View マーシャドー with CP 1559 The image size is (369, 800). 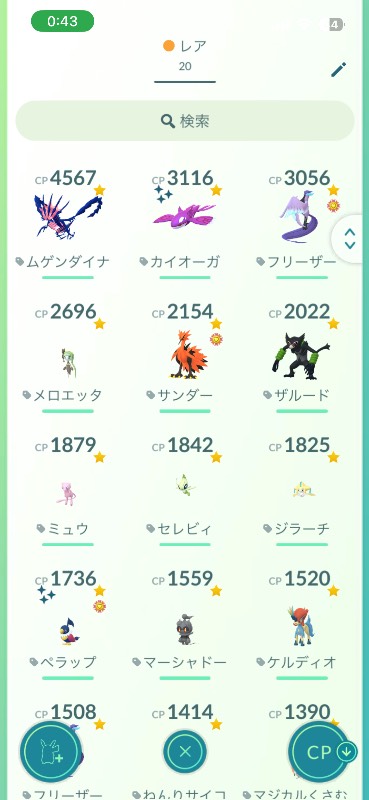pos(185,624)
